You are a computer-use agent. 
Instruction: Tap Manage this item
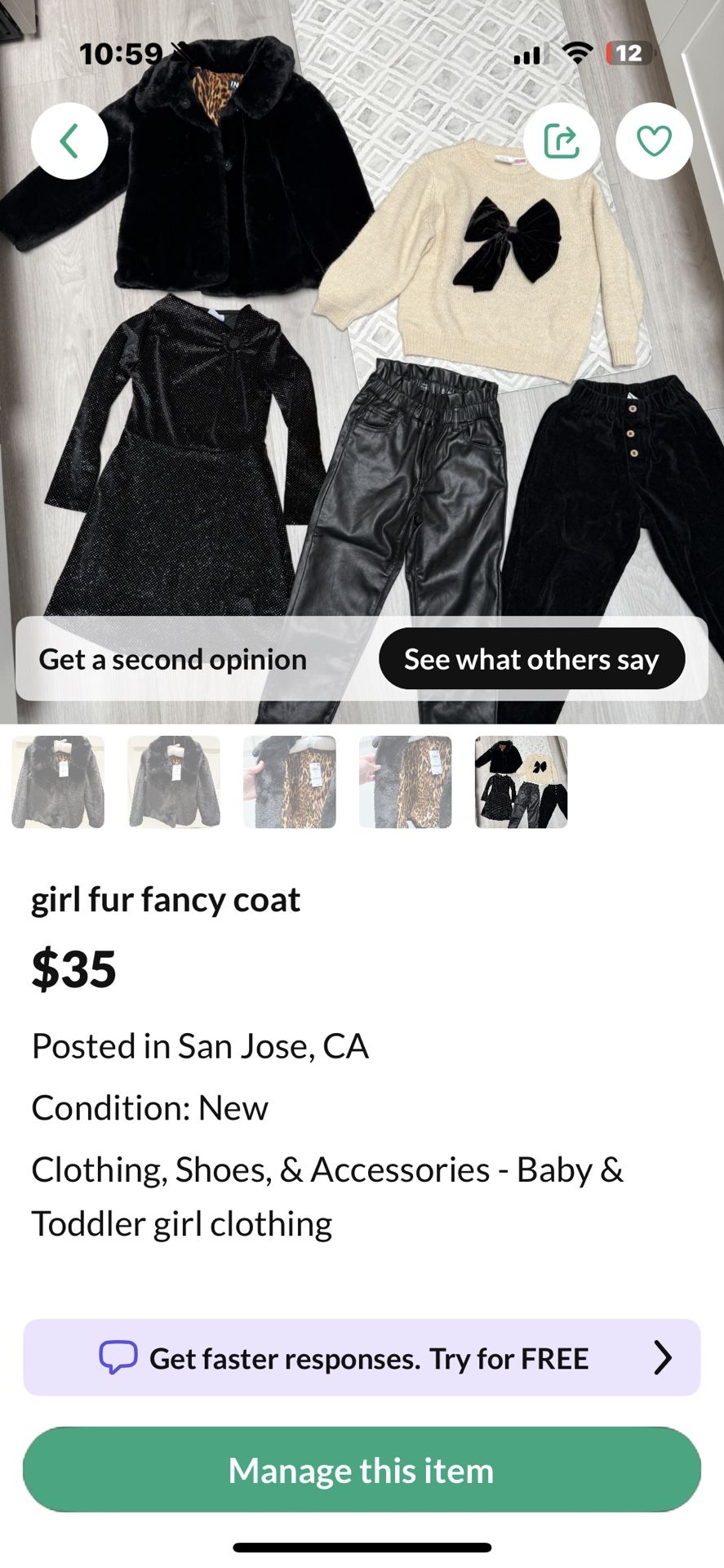(362, 1470)
